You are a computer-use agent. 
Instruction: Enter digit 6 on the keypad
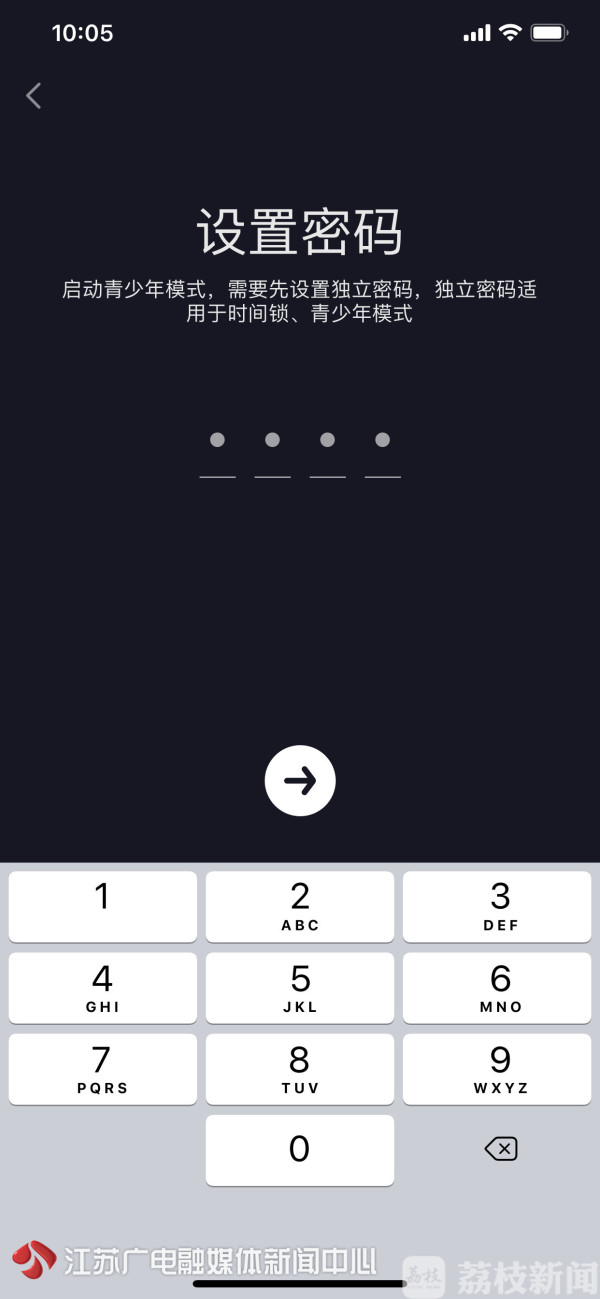tap(497, 987)
